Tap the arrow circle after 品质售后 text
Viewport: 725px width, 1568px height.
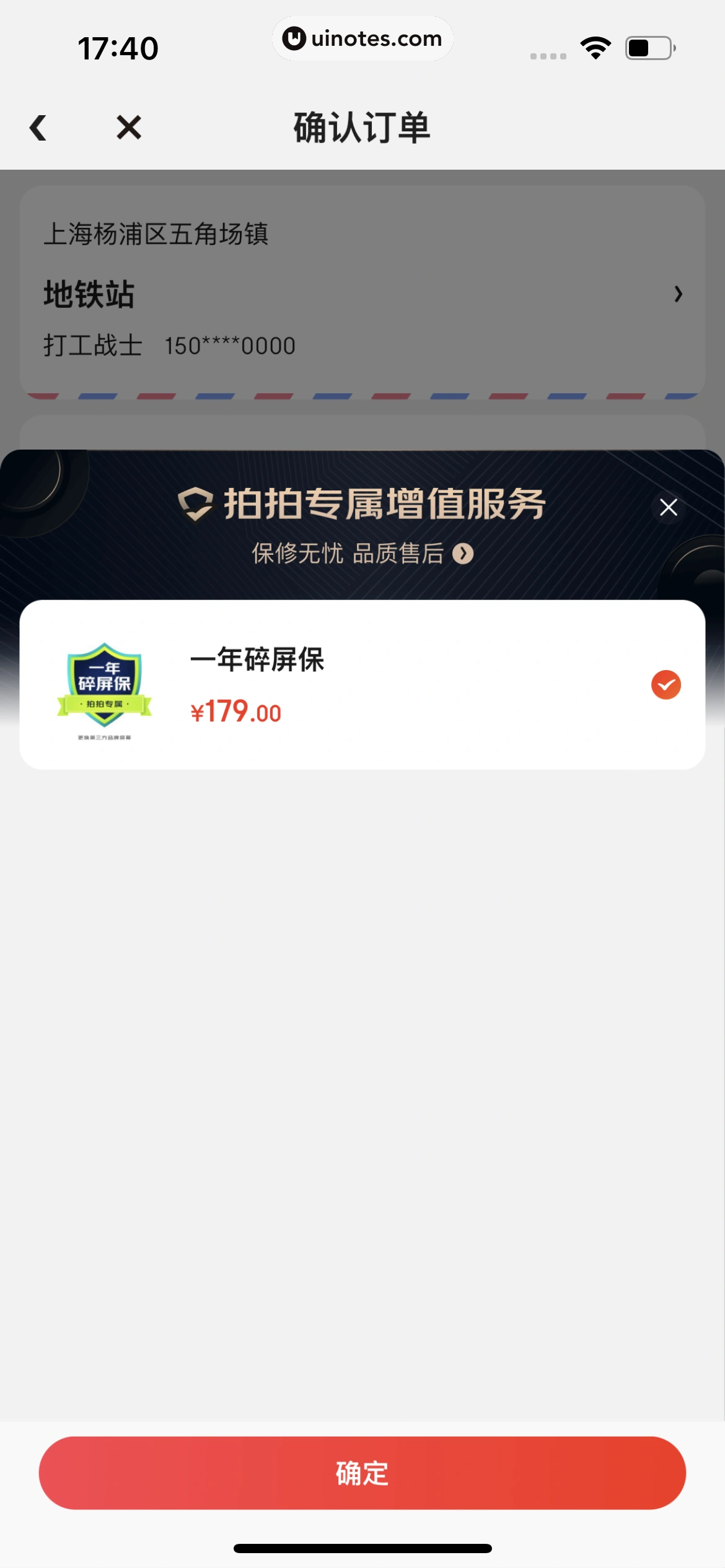tap(464, 553)
